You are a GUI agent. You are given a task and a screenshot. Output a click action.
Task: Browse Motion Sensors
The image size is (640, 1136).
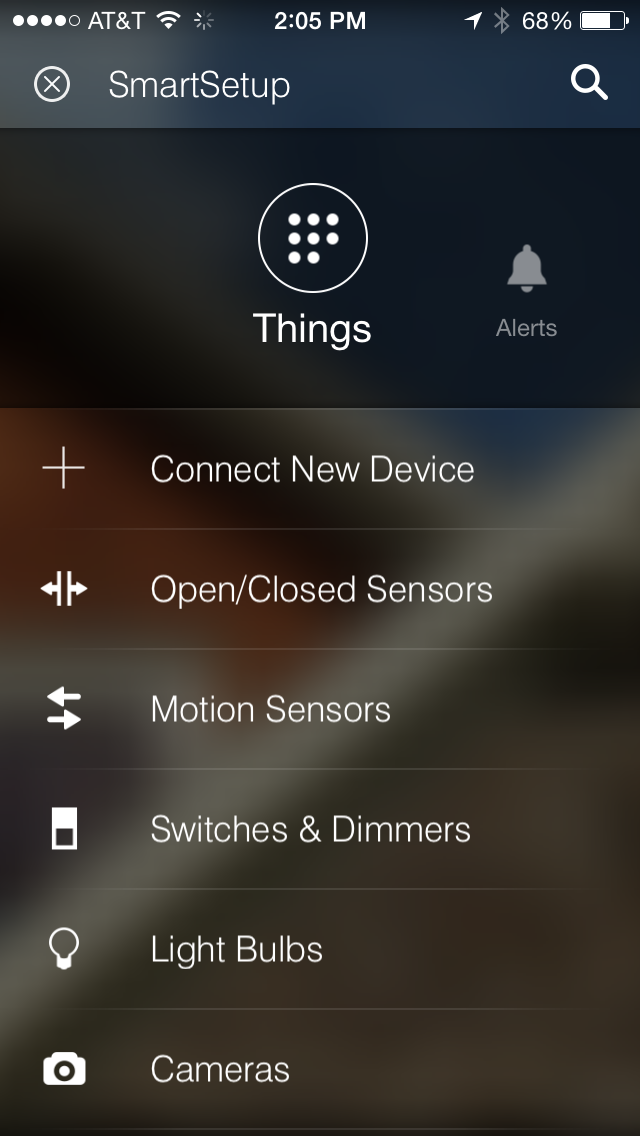pos(270,709)
